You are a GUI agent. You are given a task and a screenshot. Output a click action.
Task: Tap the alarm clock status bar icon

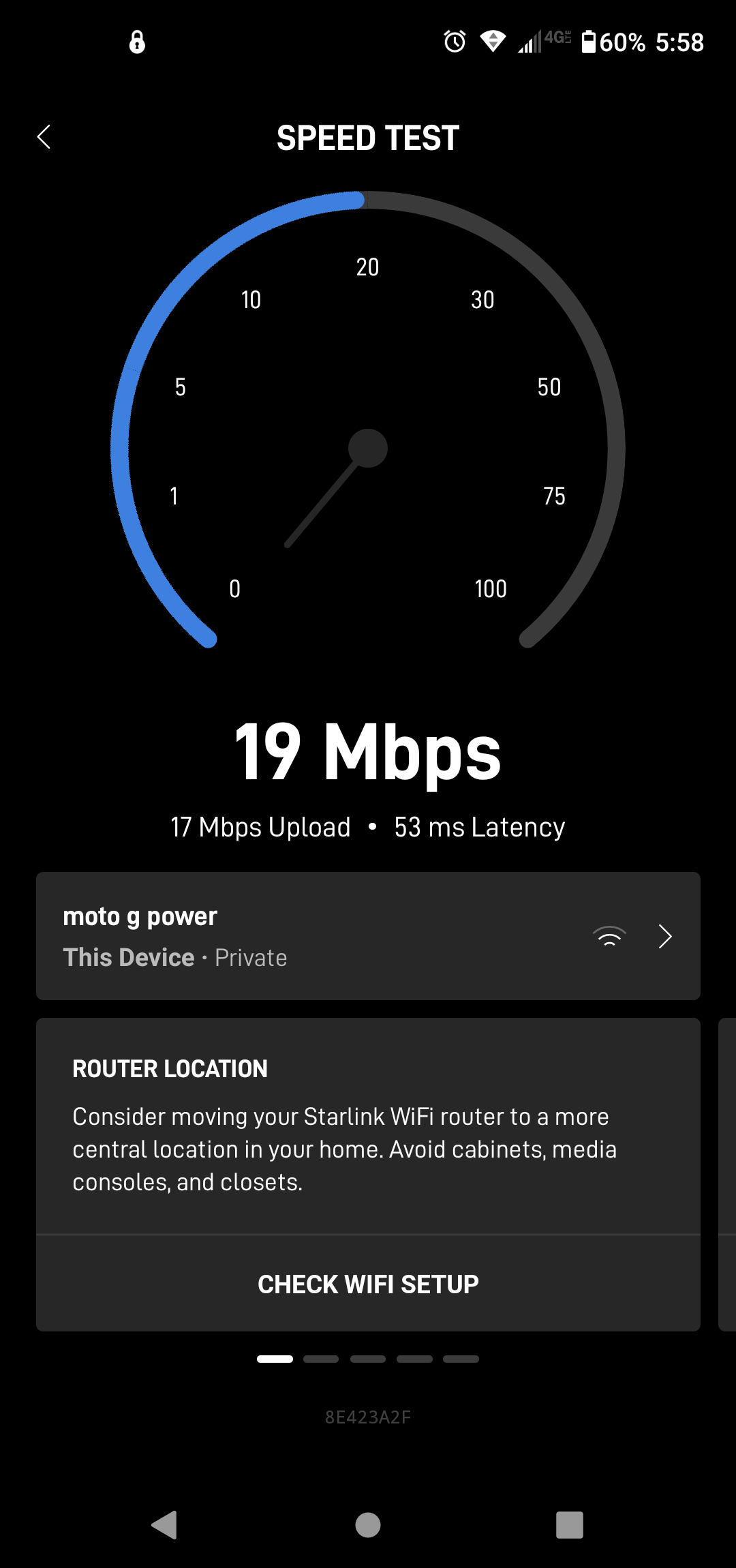click(453, 42)
